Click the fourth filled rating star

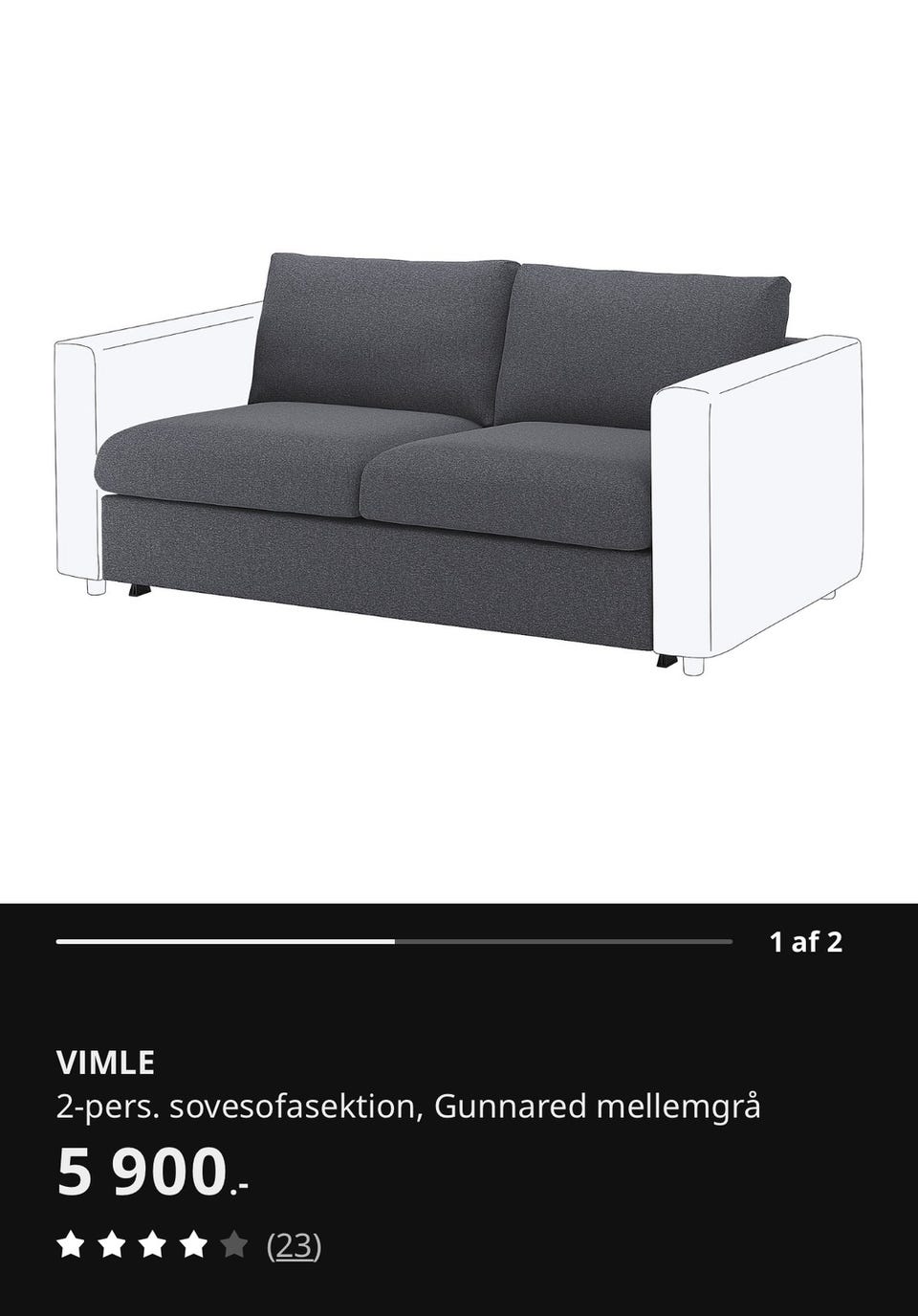click(x=193, y=1246)
